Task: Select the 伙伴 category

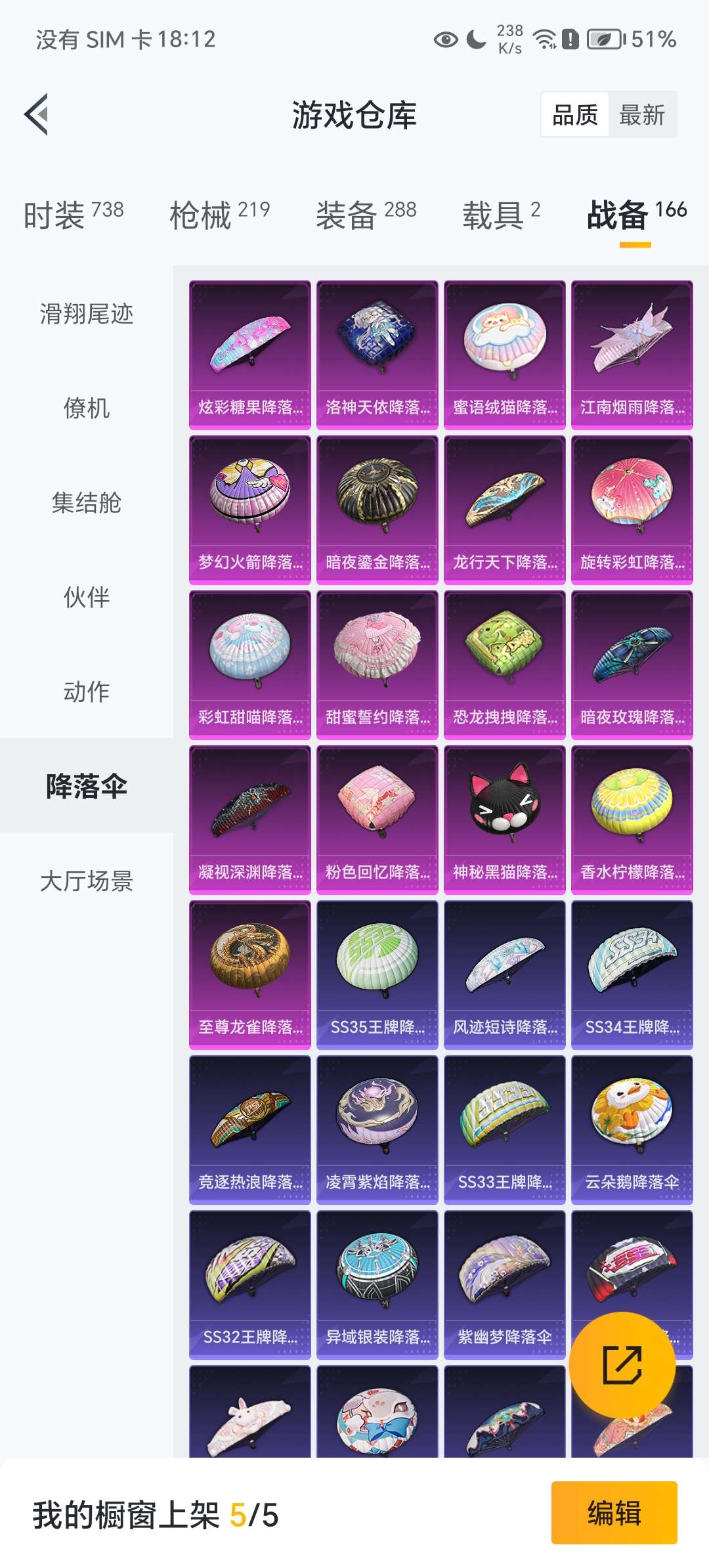Action: point(87,598)
